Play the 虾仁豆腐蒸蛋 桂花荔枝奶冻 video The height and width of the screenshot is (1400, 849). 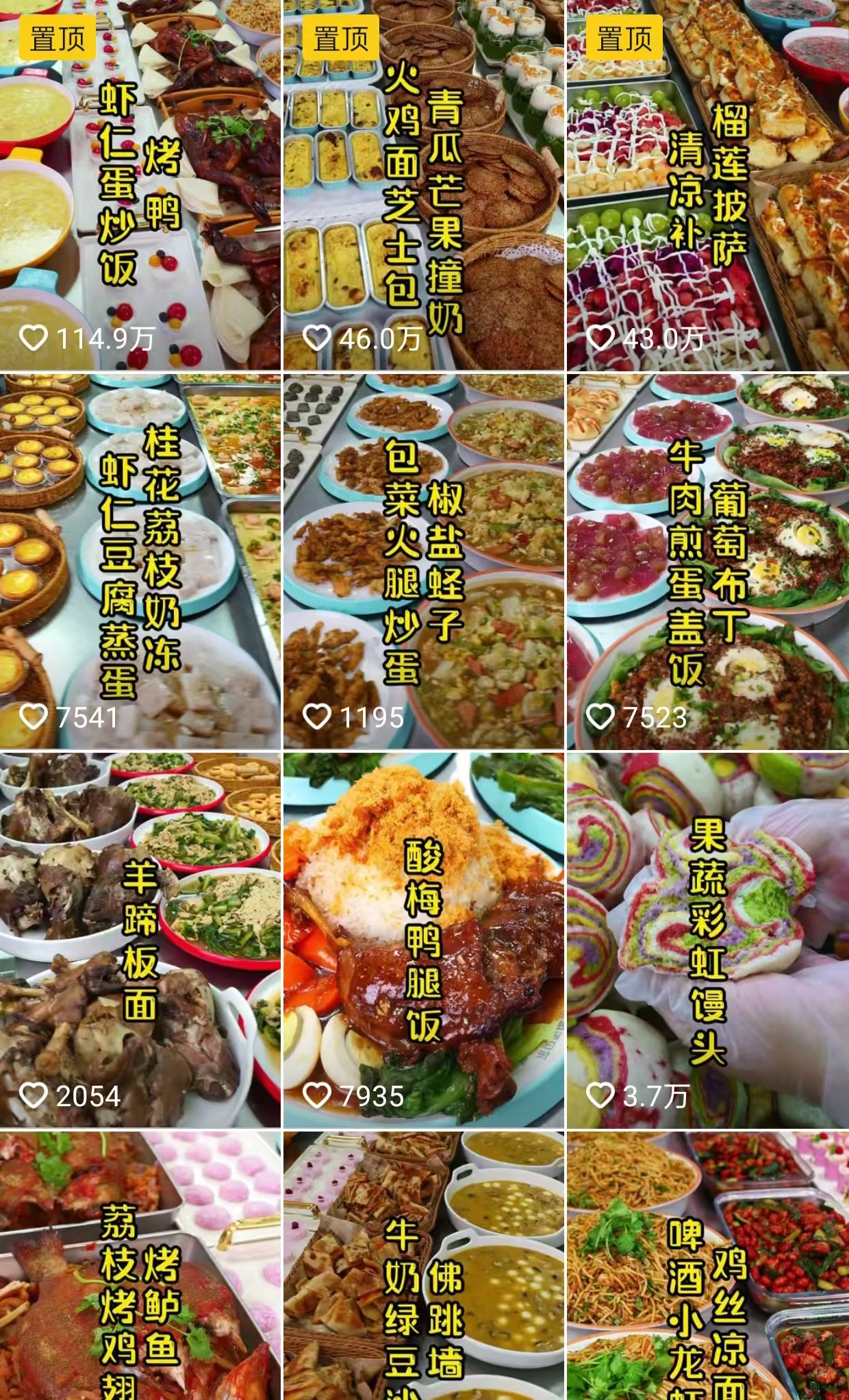tap(140, 562)
